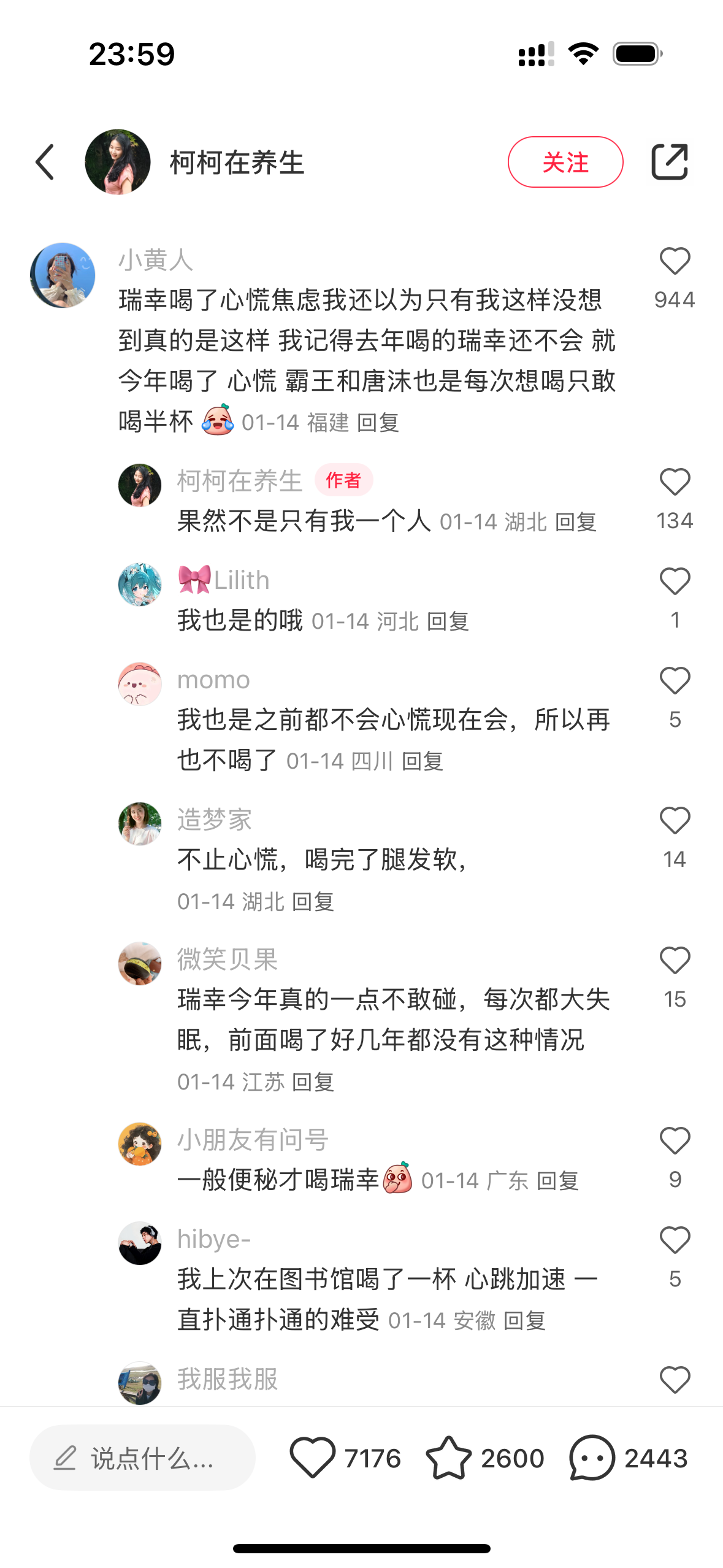Image resolution: width=723 pixels, height=1568 pixels.
Task: Write a comment in 说点什么 field
Action: coord(142,1458)
